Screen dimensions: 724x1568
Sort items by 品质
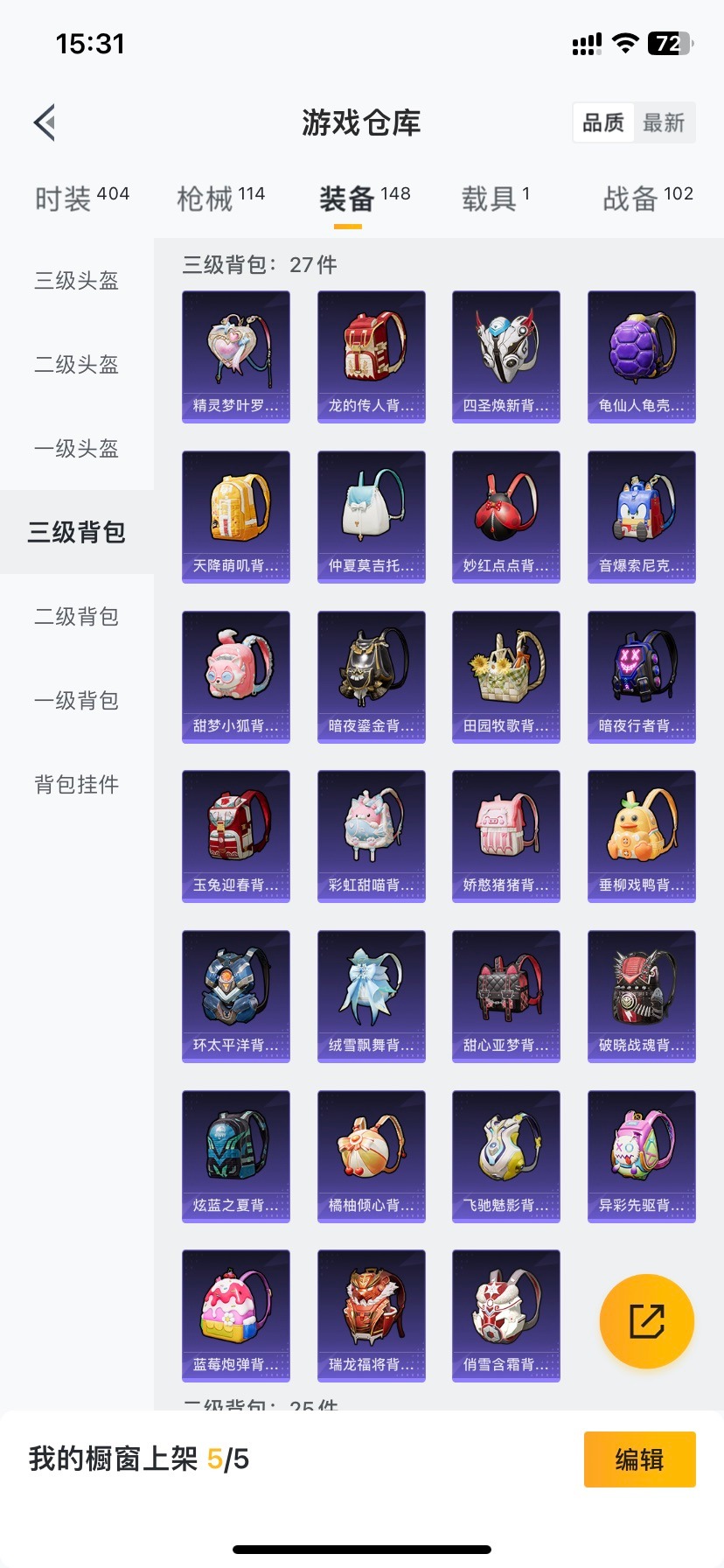603,122
